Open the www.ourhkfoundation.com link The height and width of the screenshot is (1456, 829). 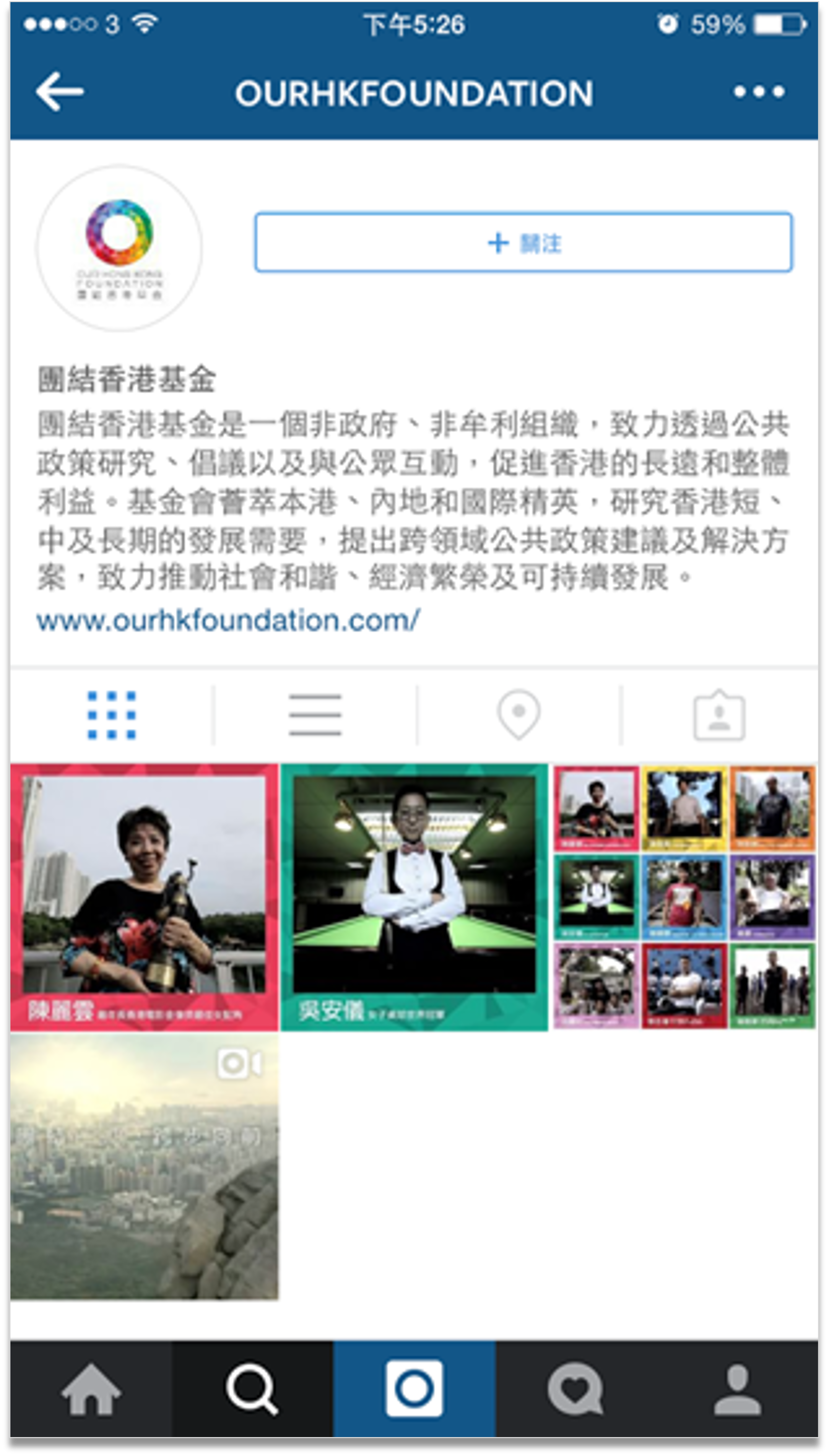click(228, 620)
